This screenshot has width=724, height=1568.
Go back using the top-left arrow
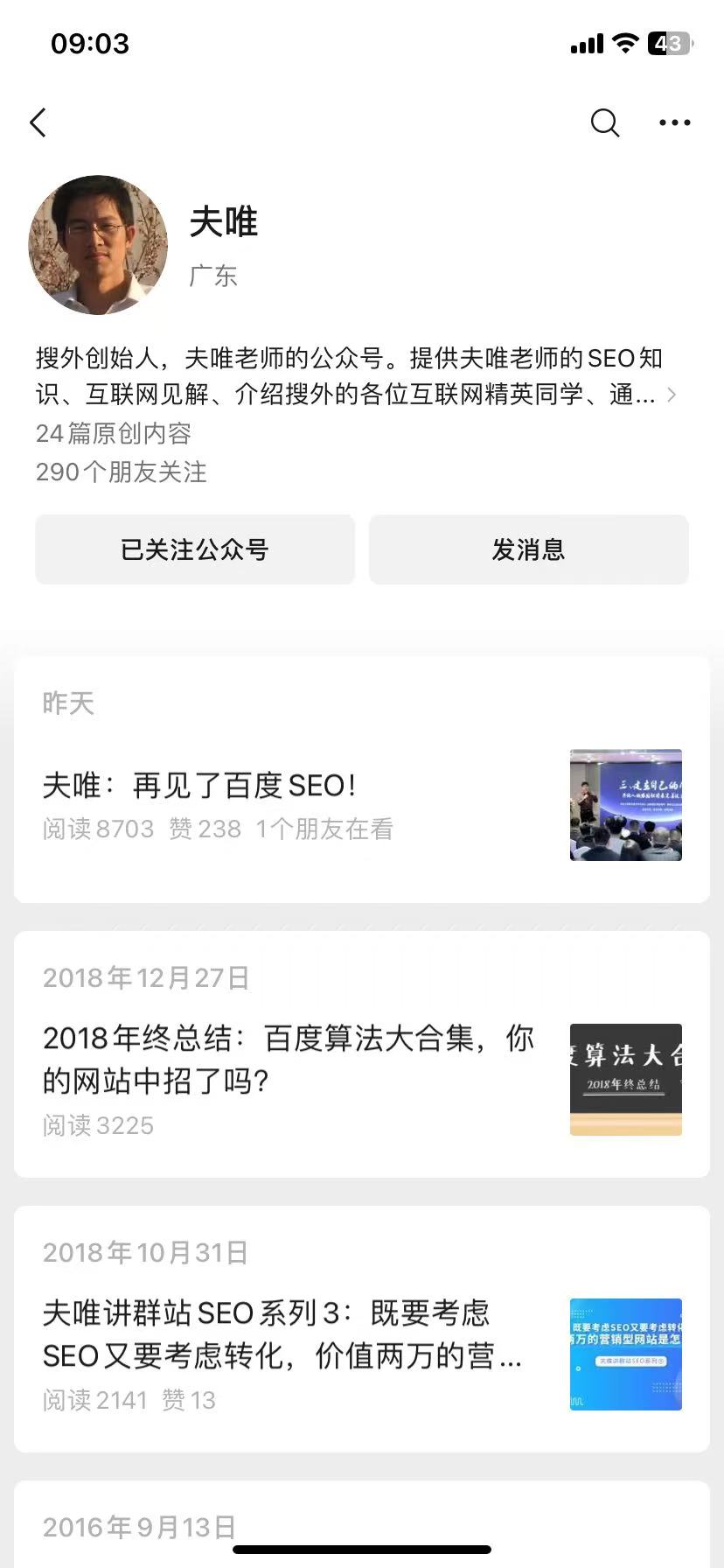point(38,123)
